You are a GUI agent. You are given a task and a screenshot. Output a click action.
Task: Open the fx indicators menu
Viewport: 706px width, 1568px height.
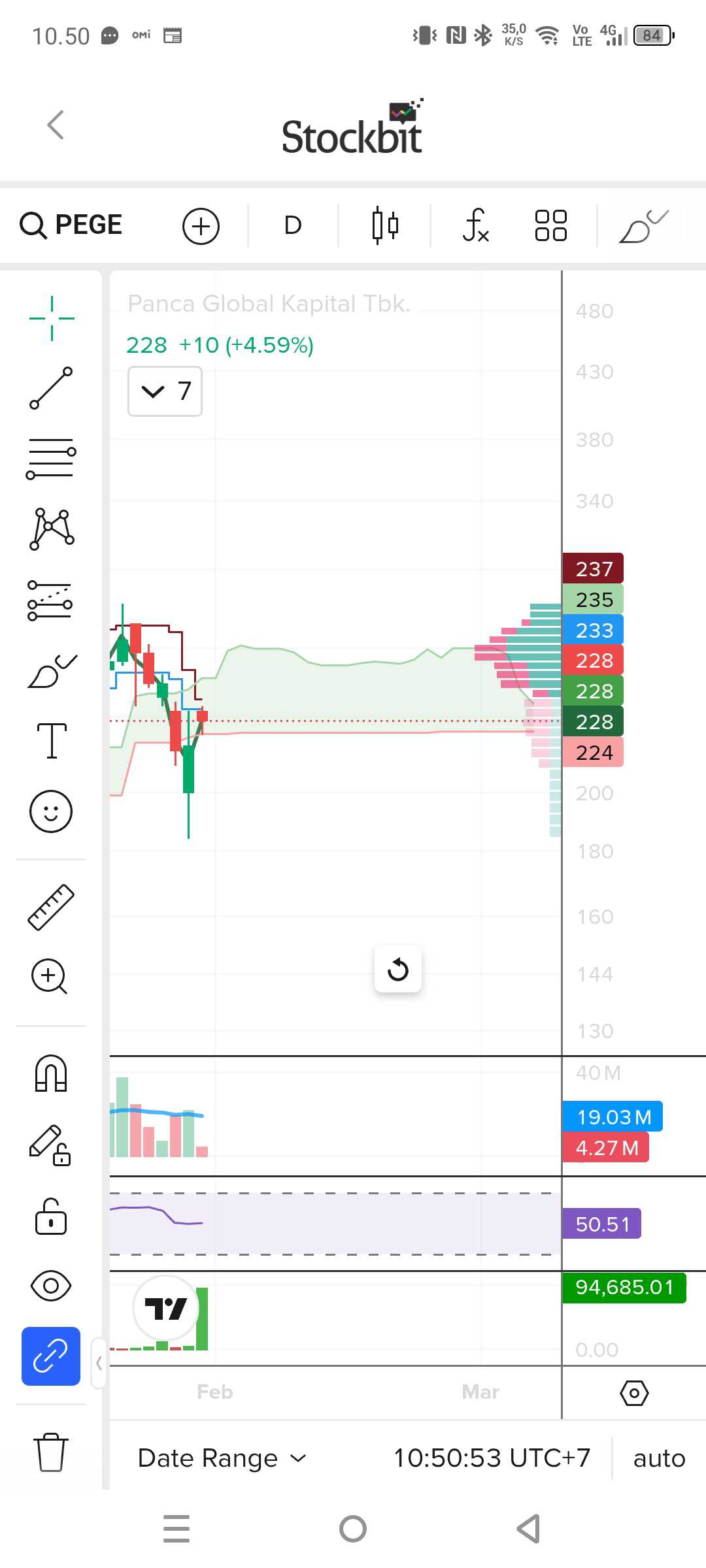pyautogui.click(x=475, y=225)
